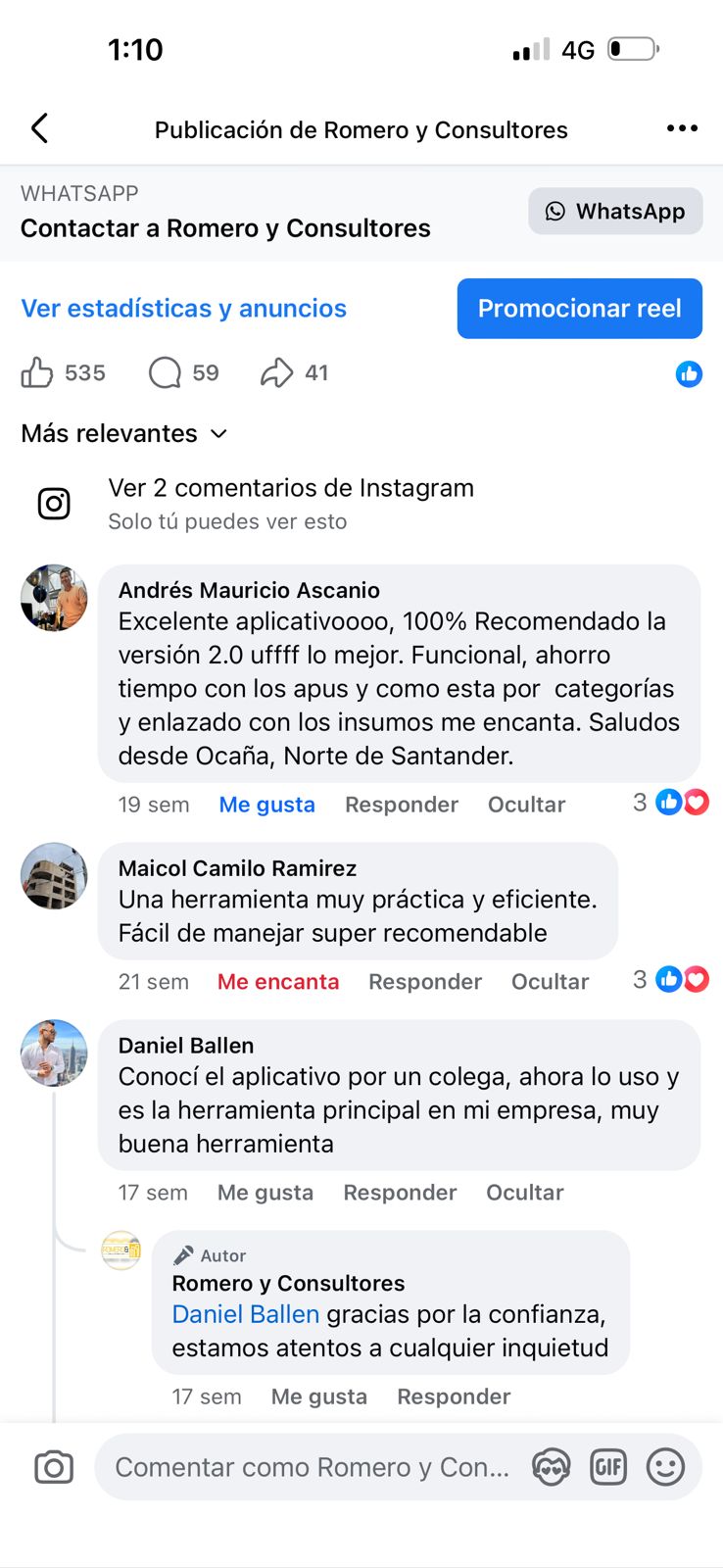The width and height of the screenshot is (723, 1568).
Task: Open the WhatsApp contact button
Action: tap(615, 211)
